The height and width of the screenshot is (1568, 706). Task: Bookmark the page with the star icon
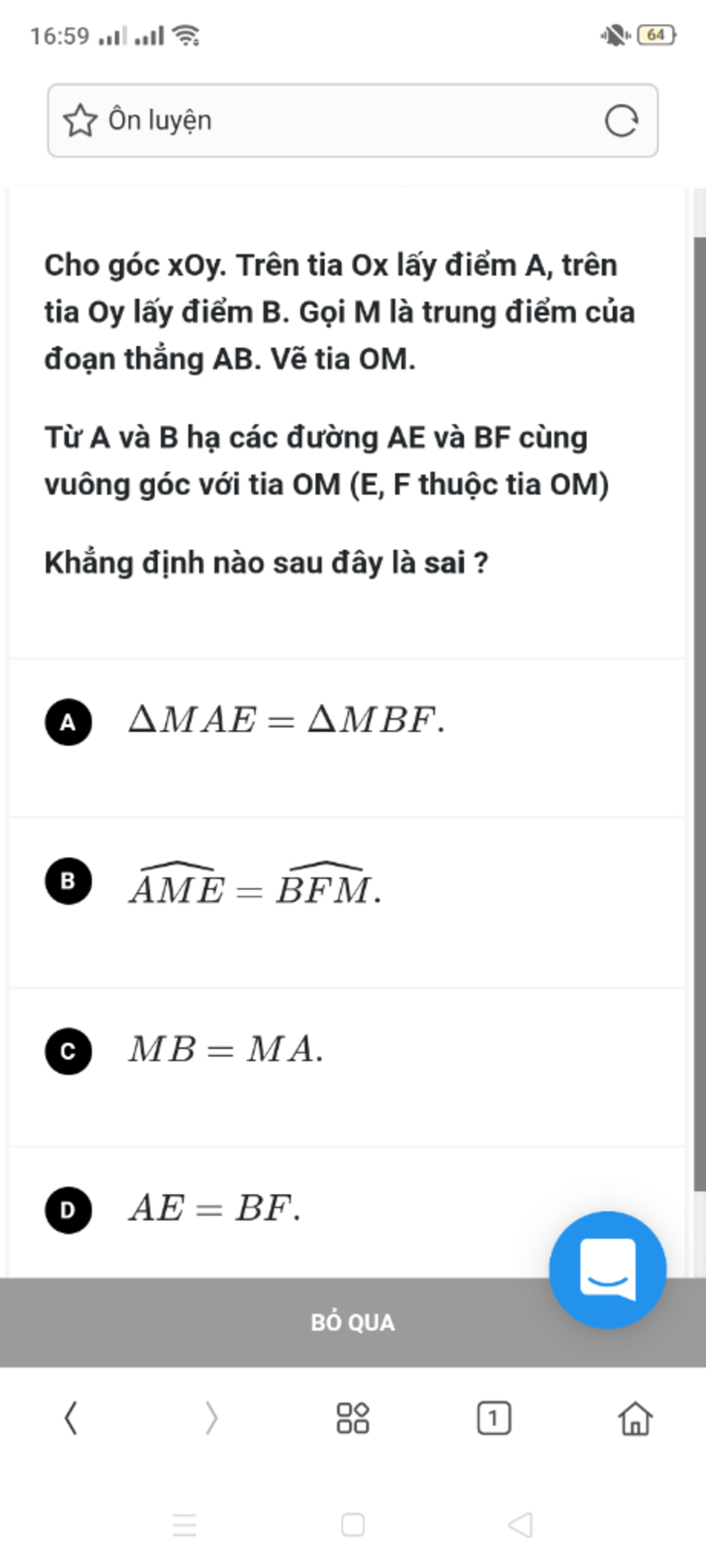(x=80, y=121)
